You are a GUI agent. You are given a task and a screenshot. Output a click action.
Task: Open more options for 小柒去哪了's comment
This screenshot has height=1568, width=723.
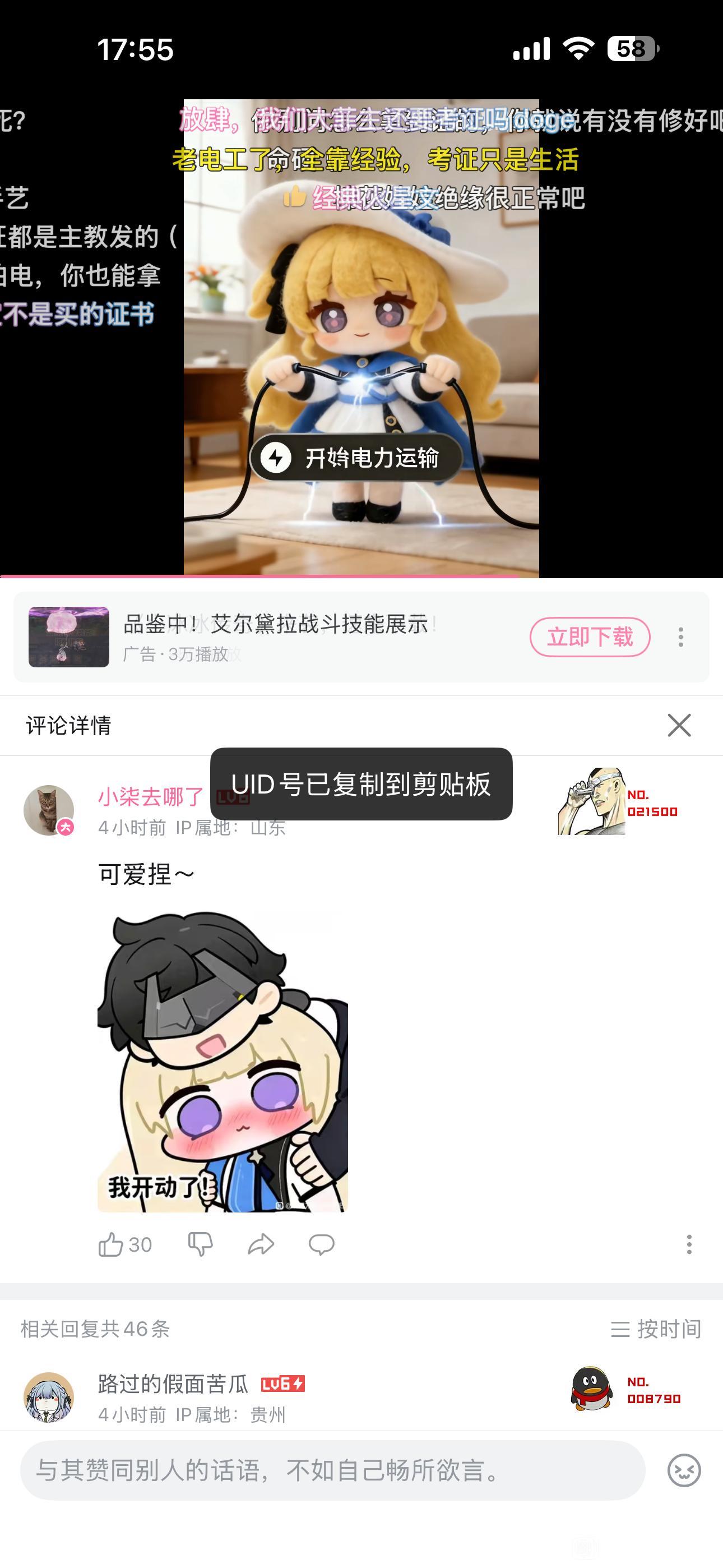click(x=689, y=1245)
